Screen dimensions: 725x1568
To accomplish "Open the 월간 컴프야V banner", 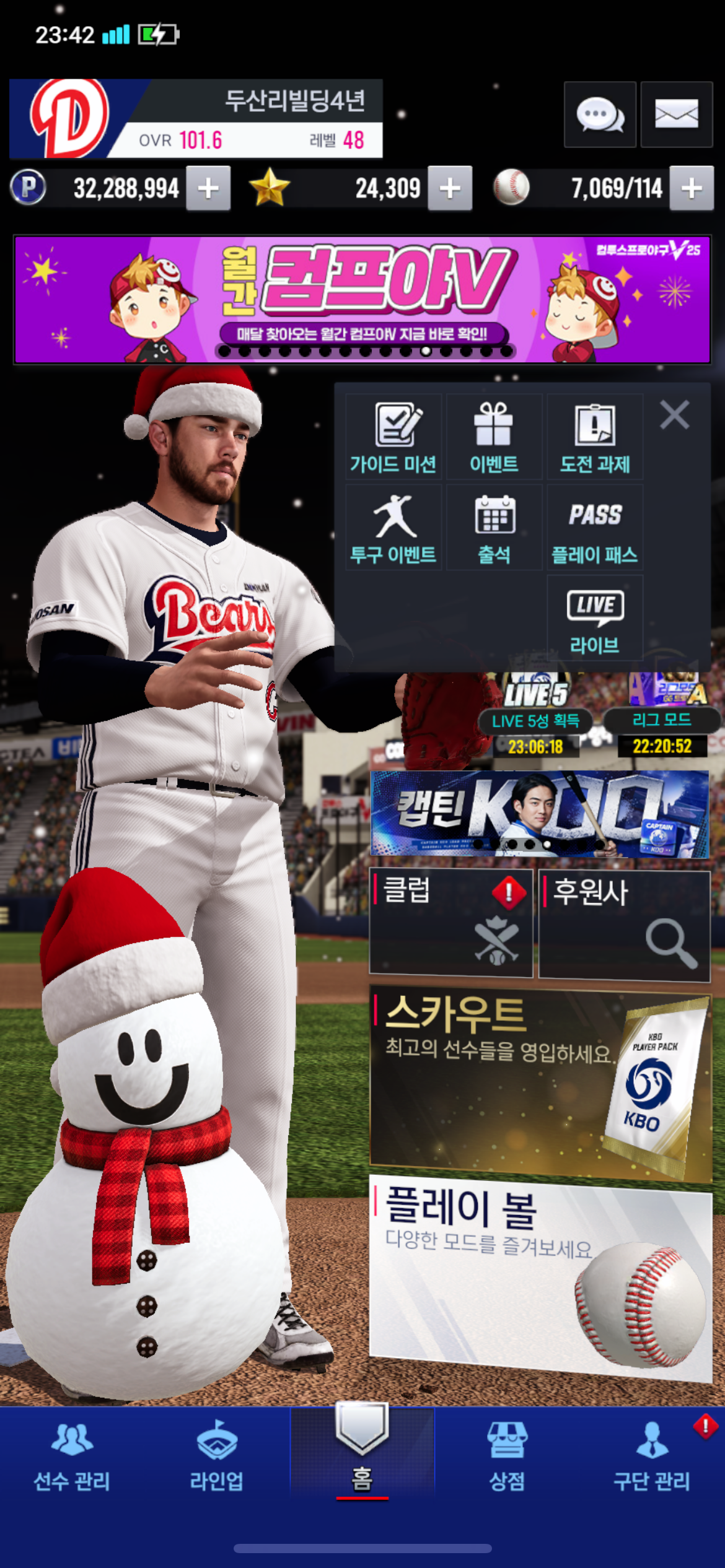I will pyautogui.click(x=362, y=299).
